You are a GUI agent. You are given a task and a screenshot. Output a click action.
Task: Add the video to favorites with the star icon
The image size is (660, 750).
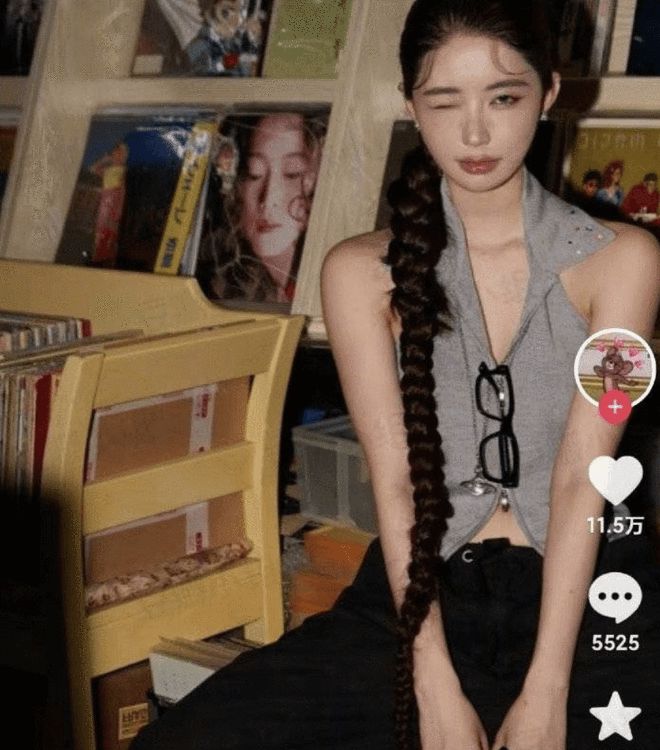(615, 715)
